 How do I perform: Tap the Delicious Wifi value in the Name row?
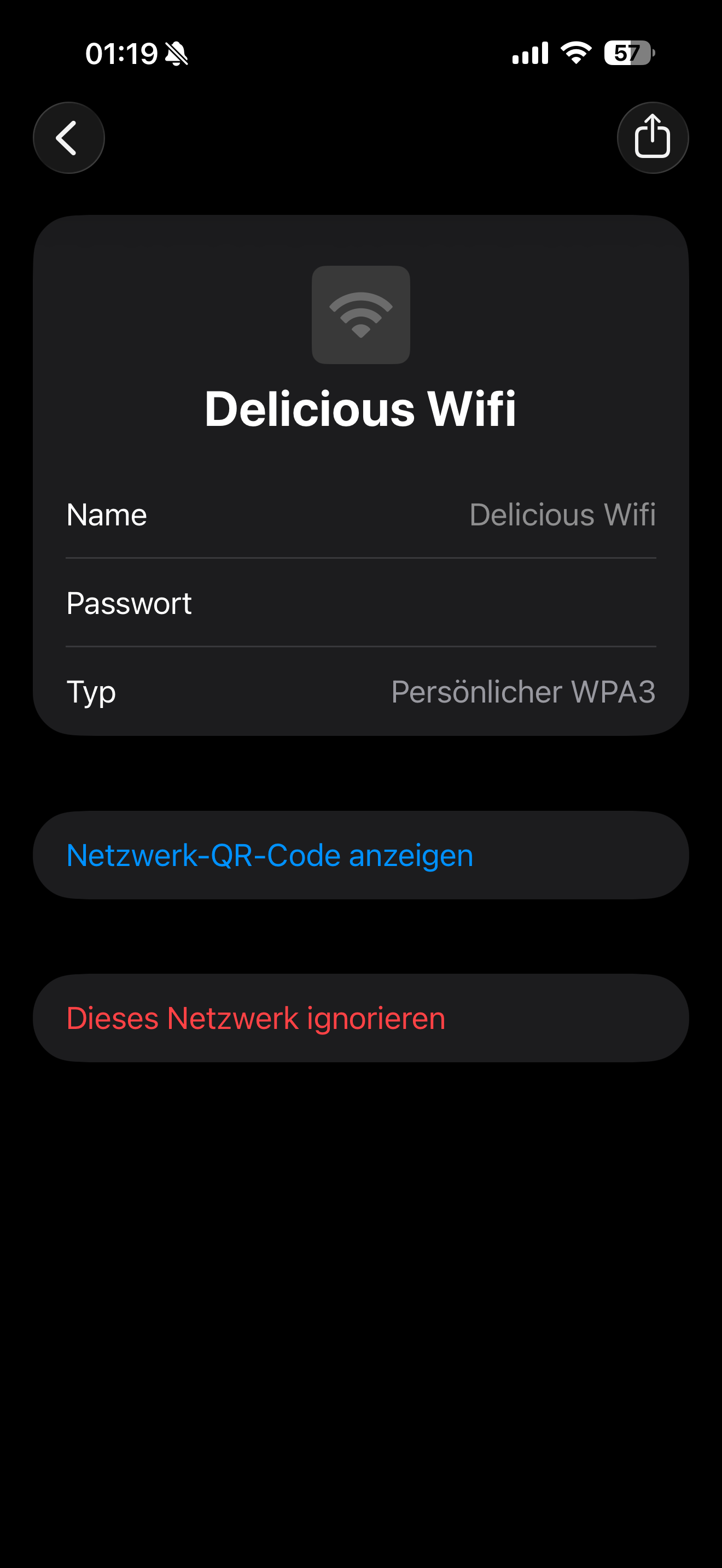pyautogui.click(x=563, y=514)
